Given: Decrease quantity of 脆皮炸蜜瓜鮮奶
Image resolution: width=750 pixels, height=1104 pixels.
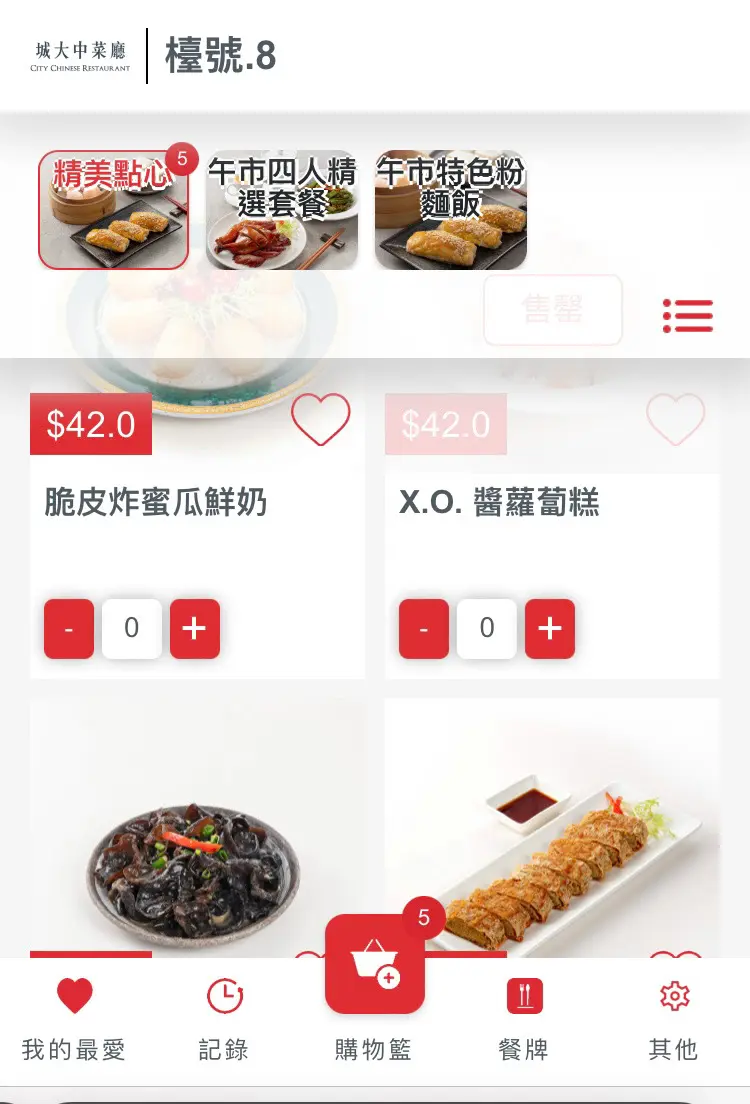Looking at the screenshot, I should coord(69,629).
